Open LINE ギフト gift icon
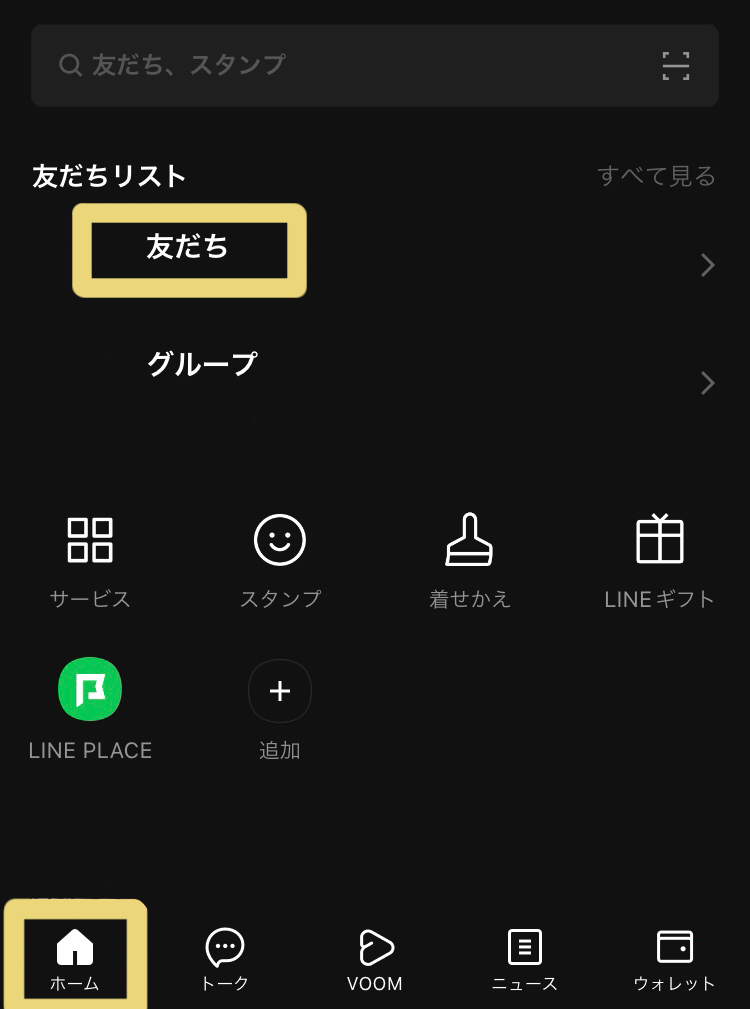The width and height of the screenshot is (750, 1009). [660, 540]
